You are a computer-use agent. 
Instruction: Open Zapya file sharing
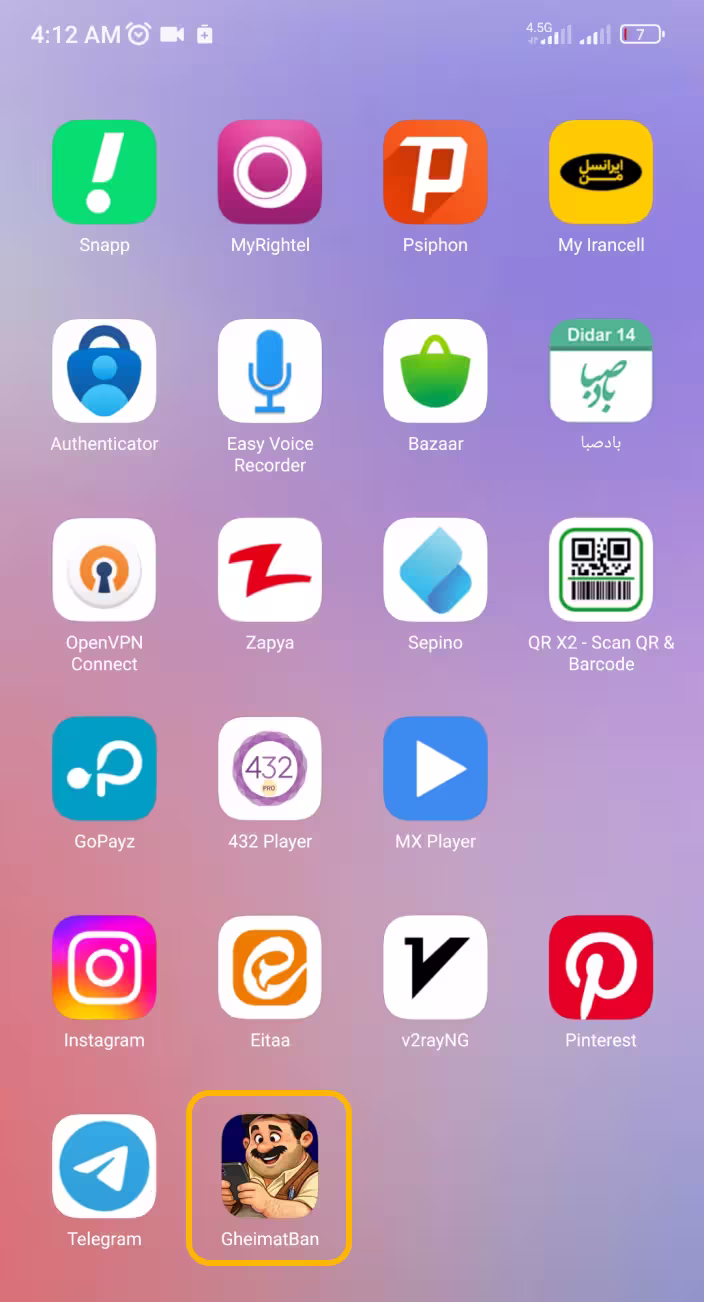(270, 570)
